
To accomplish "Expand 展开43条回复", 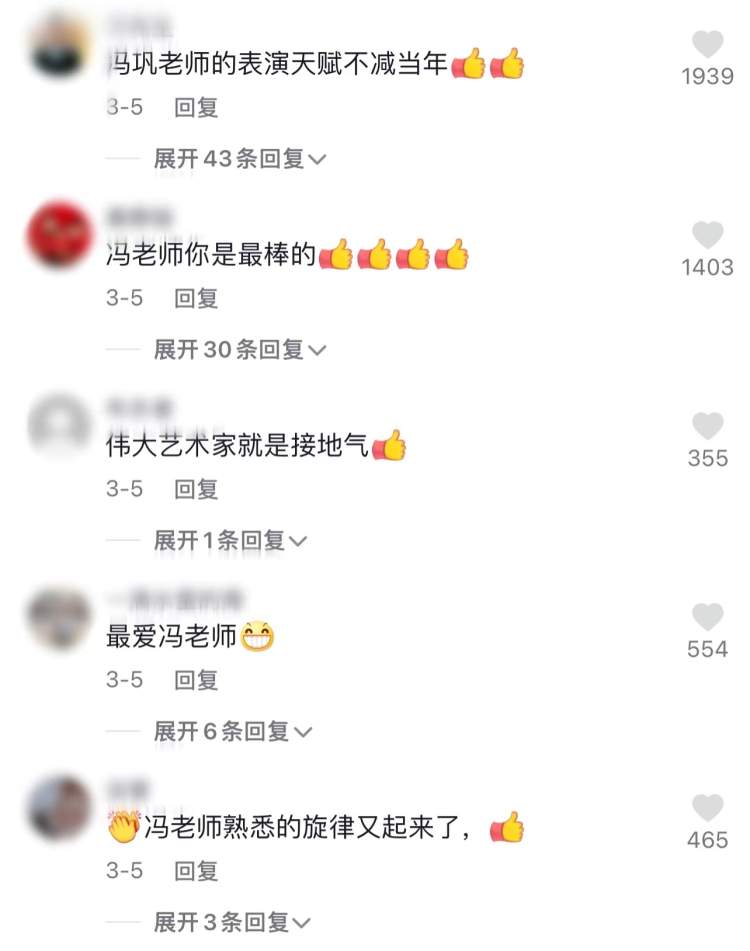I will (x=240, y=159).
